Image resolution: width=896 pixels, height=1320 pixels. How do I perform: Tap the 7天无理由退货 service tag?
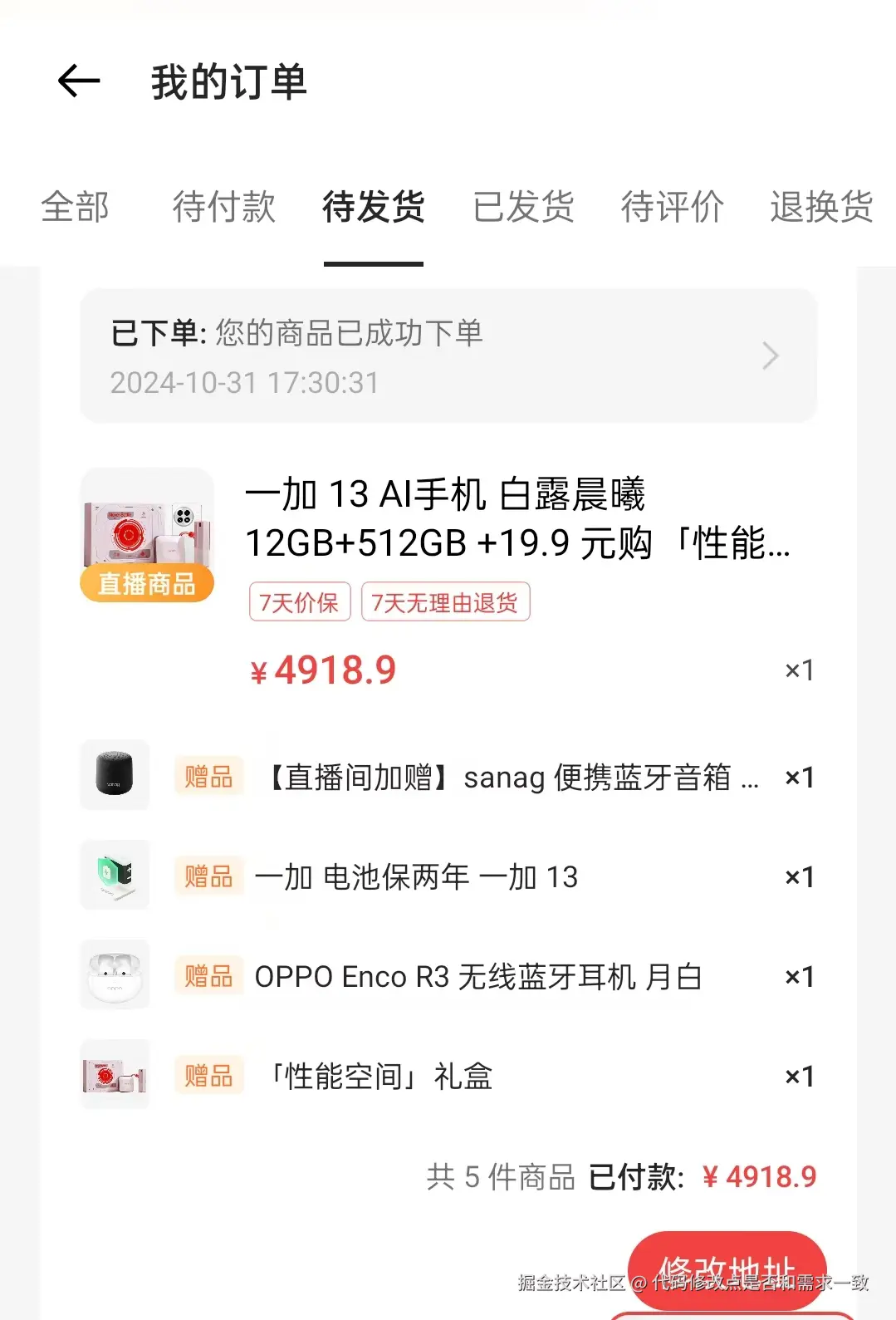tap(445, 602)
